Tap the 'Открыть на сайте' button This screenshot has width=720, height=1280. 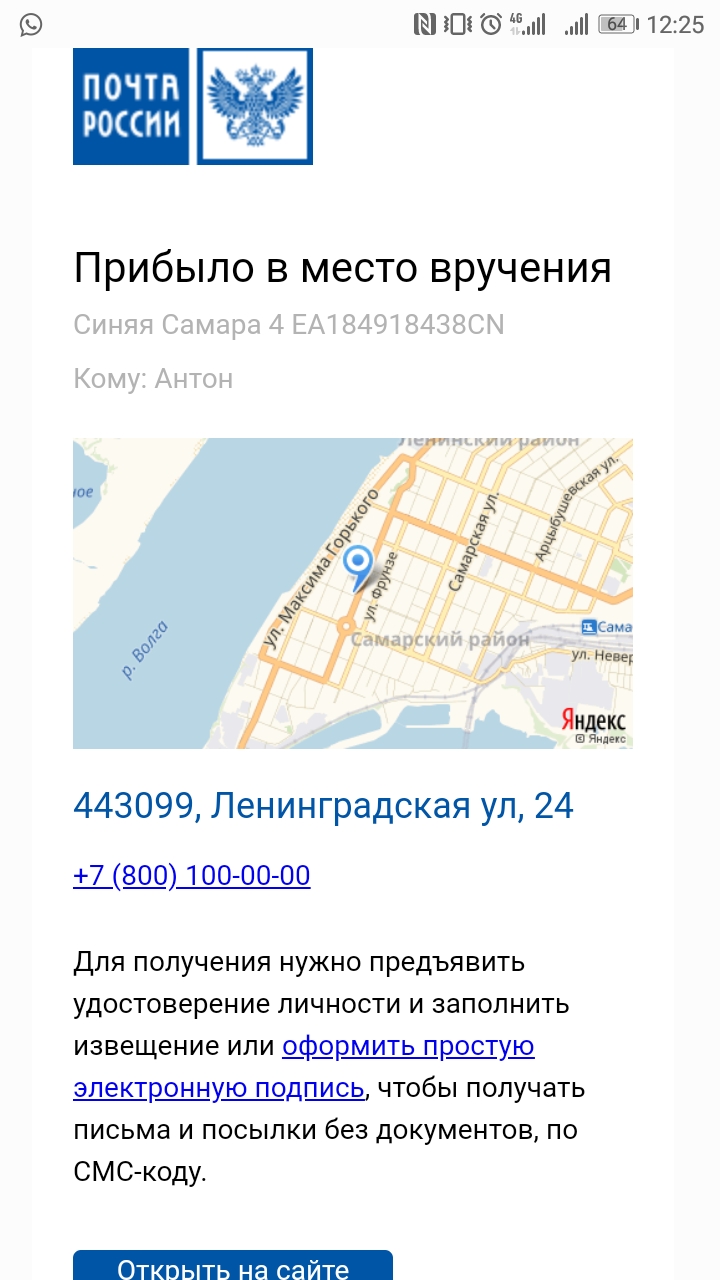pyautogui.click(x=233, y=1265)
